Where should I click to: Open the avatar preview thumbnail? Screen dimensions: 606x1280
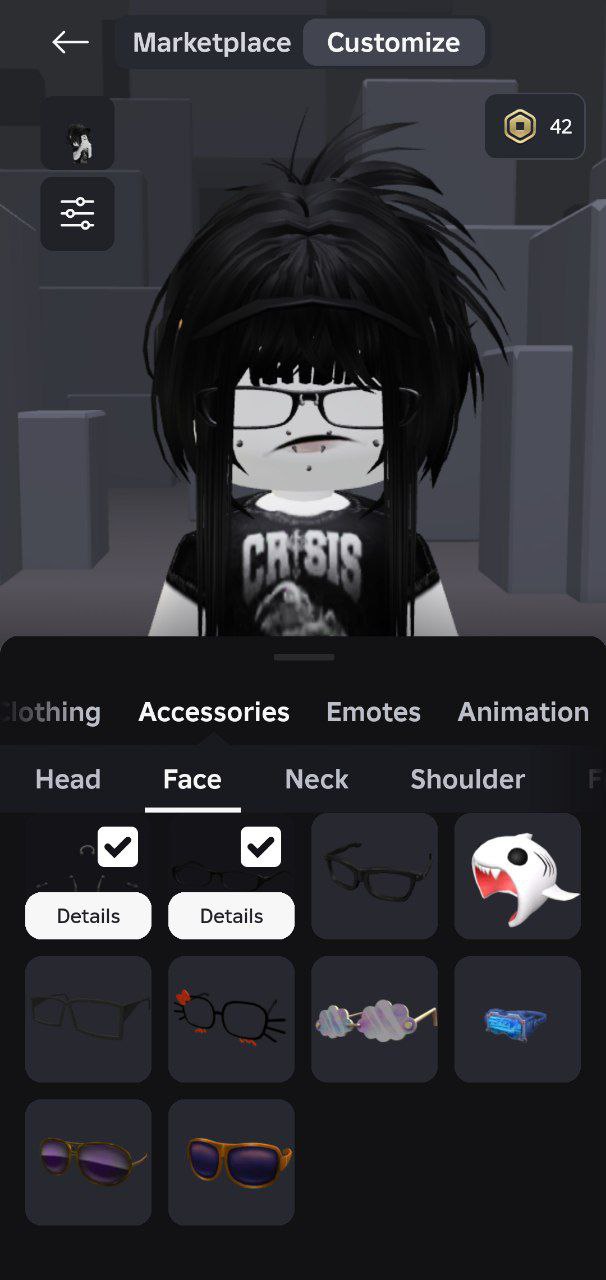tap(77, 133)
